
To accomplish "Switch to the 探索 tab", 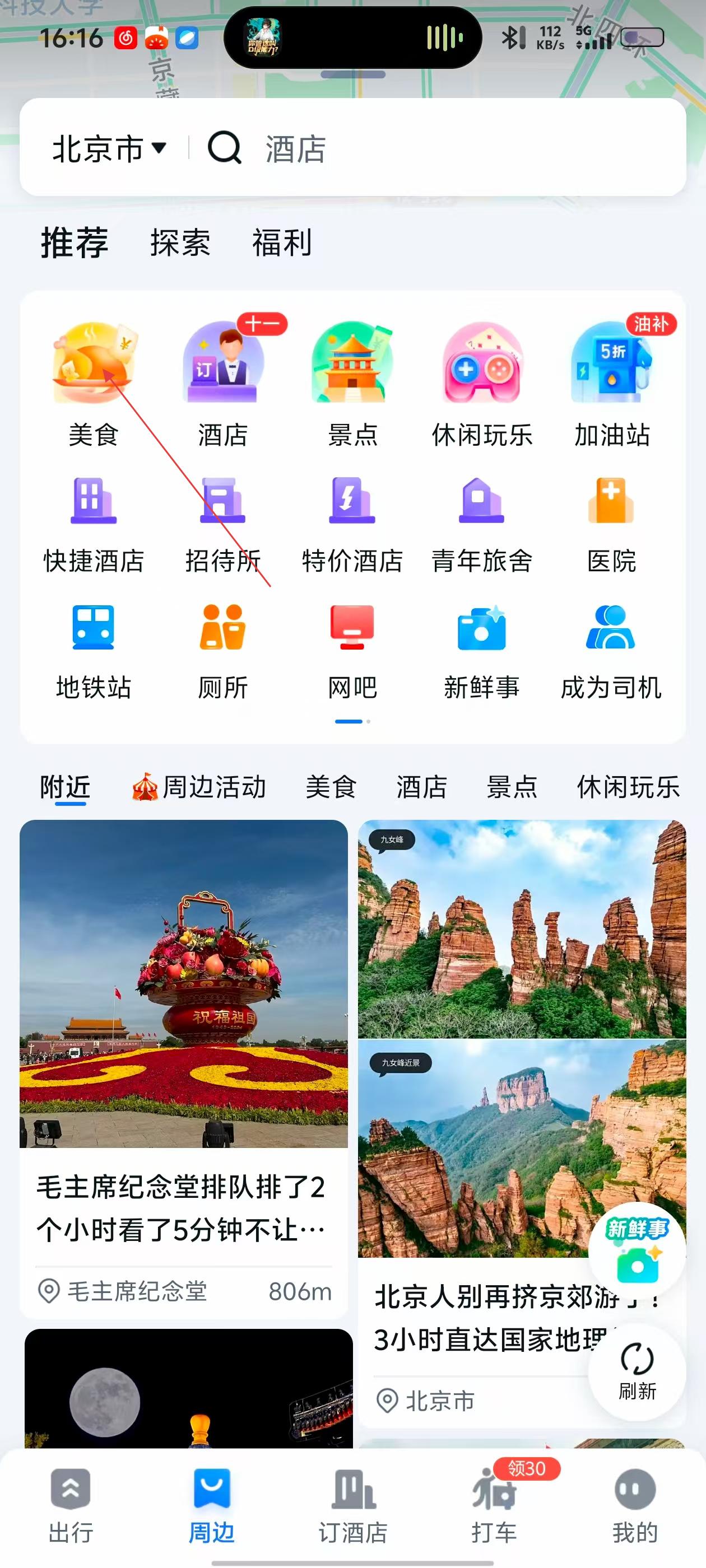I will click(x=180, y=243).
